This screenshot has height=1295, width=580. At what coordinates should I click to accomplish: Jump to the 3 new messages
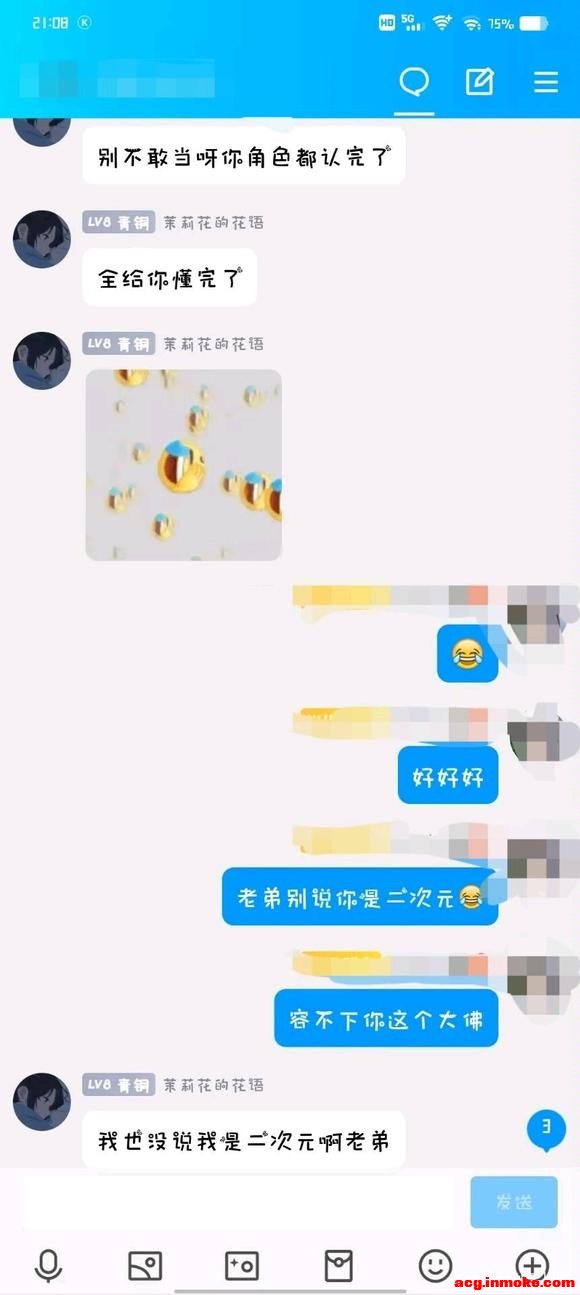[x=546, y=1128]
